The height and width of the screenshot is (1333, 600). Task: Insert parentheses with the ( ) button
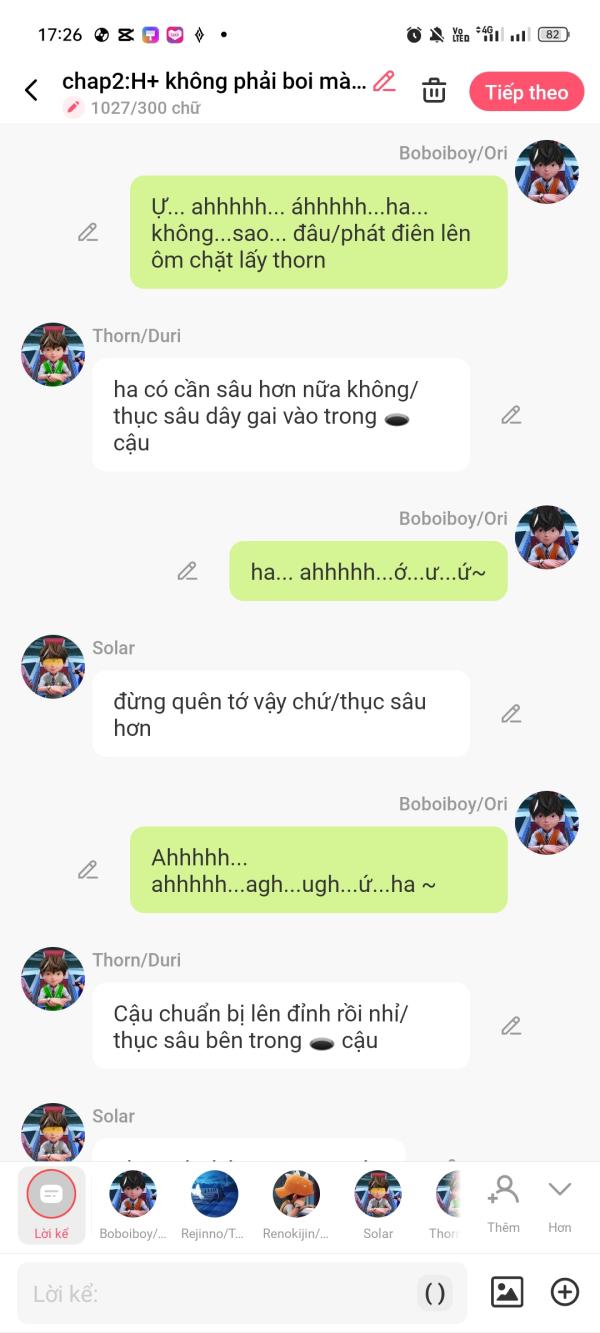click(x=435, y=1293)
